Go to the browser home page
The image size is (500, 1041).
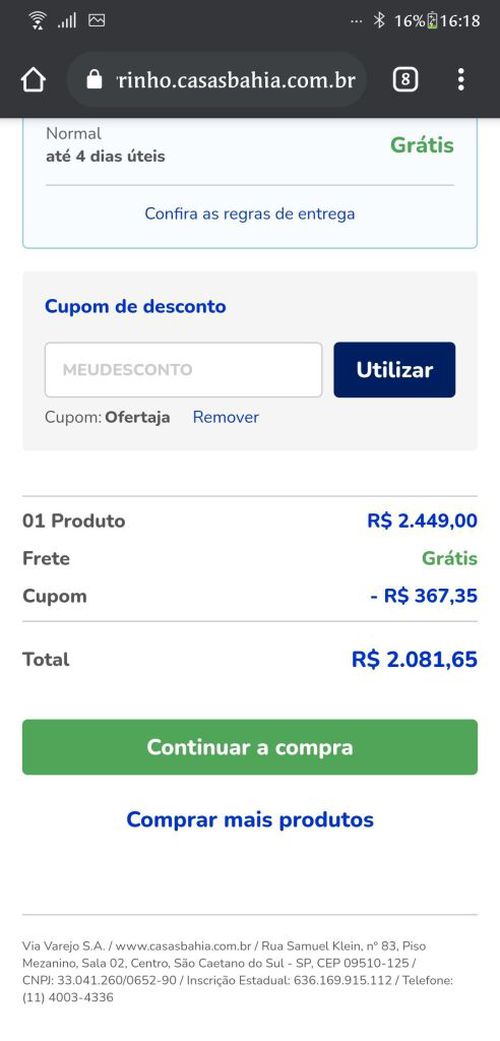tap(33, 80)
